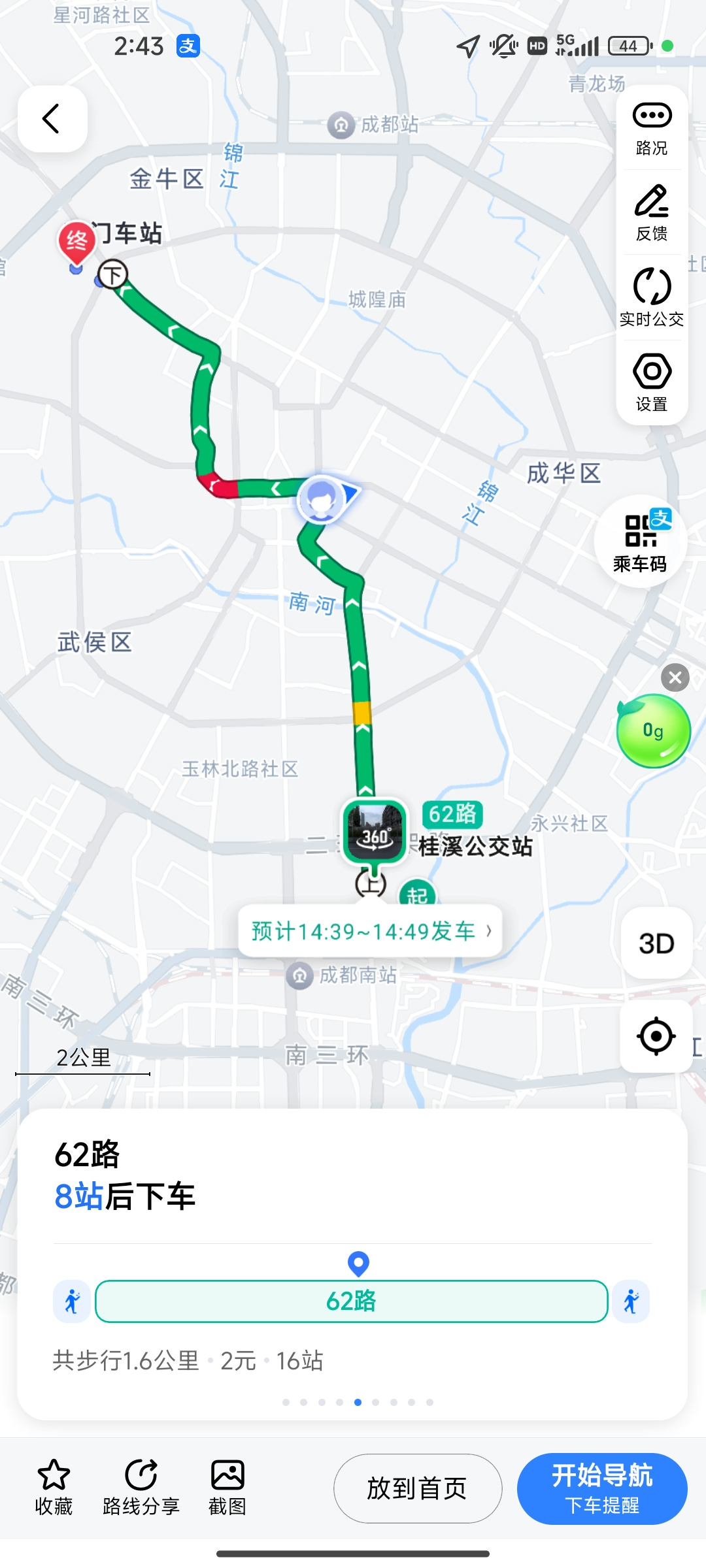Open 设置 settings
This screenshot has width=706, height=1568.
tap(652, 382)
